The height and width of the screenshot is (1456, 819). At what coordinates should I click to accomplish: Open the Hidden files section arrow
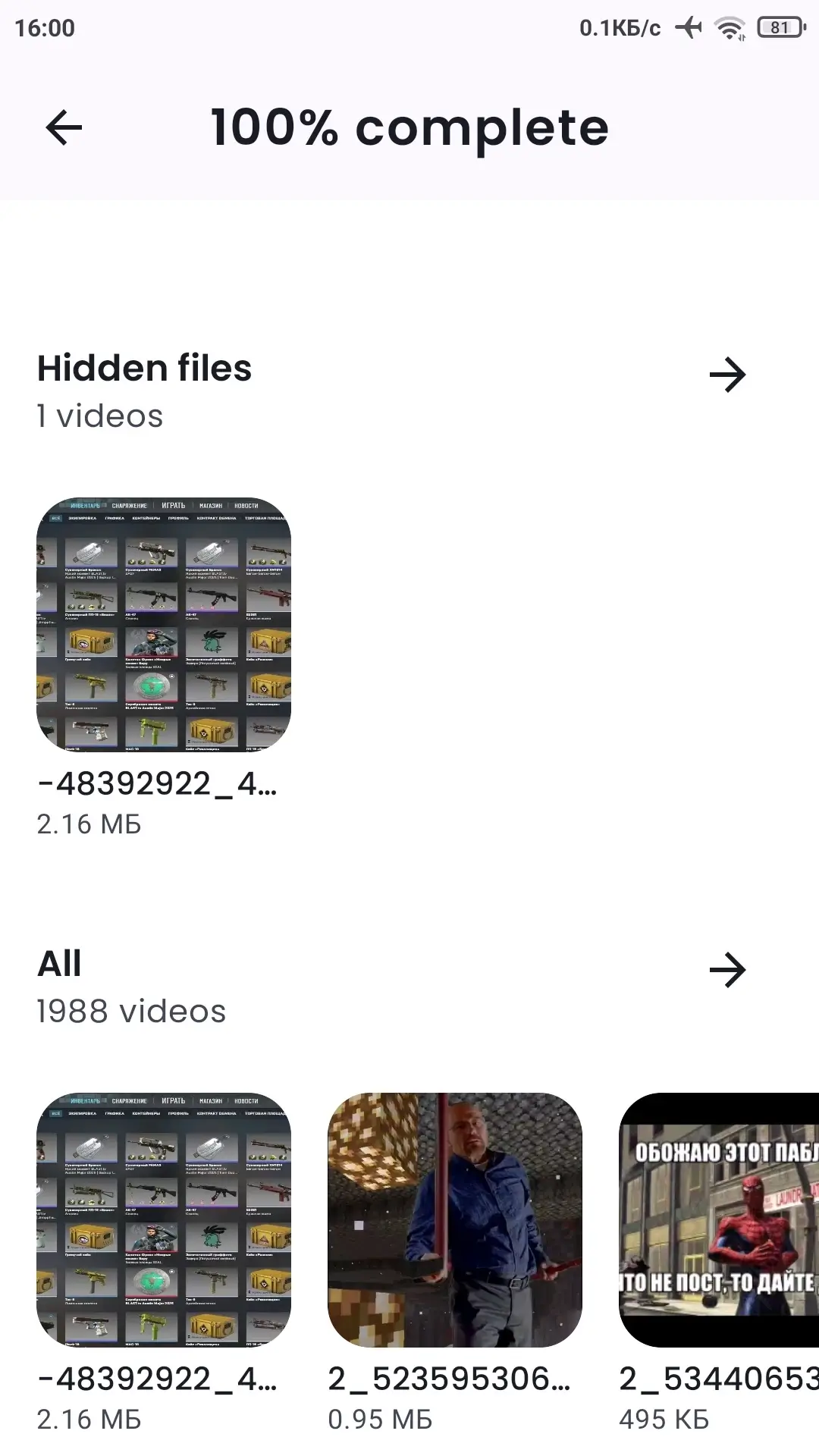click(727, 375)
